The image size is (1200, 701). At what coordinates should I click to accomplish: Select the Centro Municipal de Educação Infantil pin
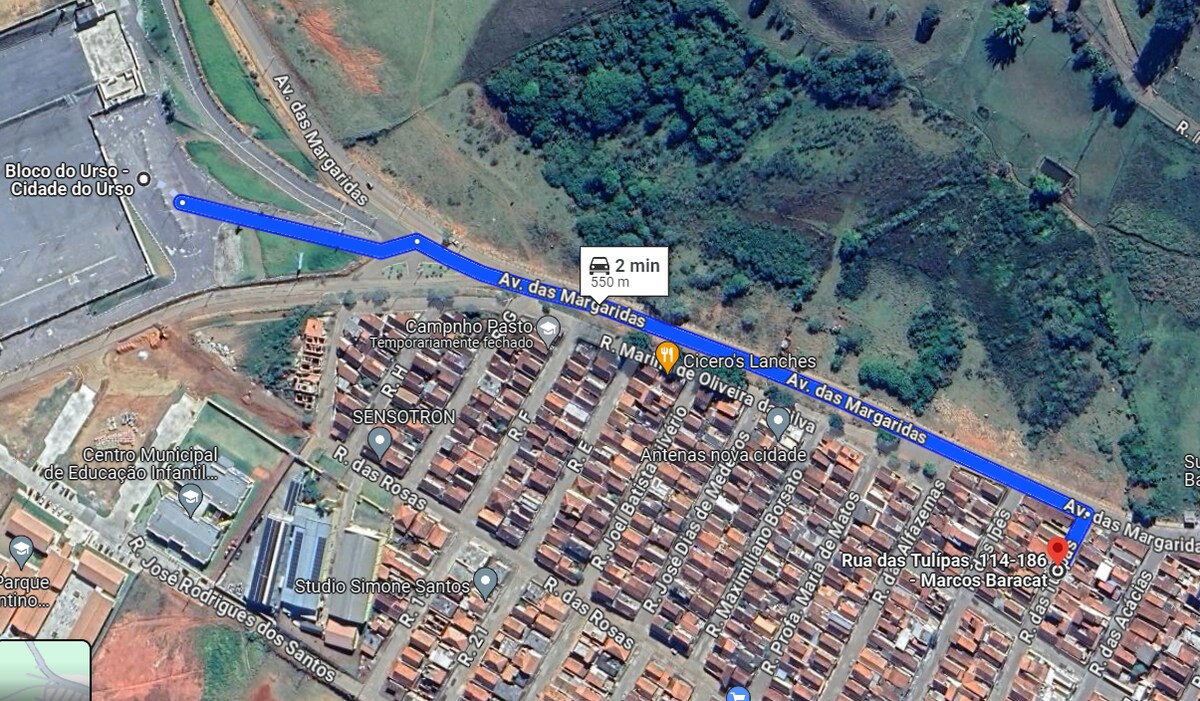coord(190,496)
